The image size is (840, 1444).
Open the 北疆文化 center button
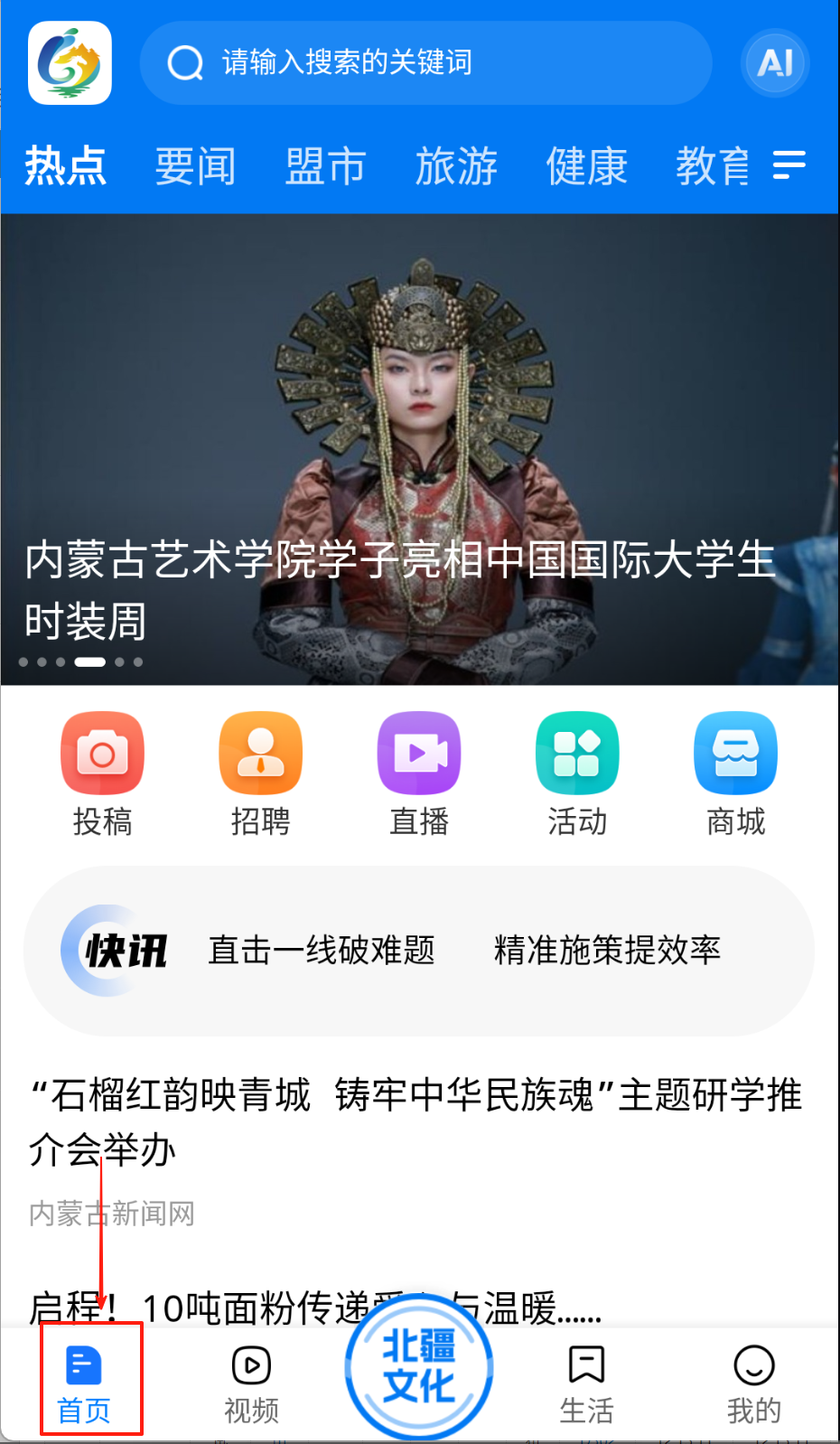click(419, 1366)
